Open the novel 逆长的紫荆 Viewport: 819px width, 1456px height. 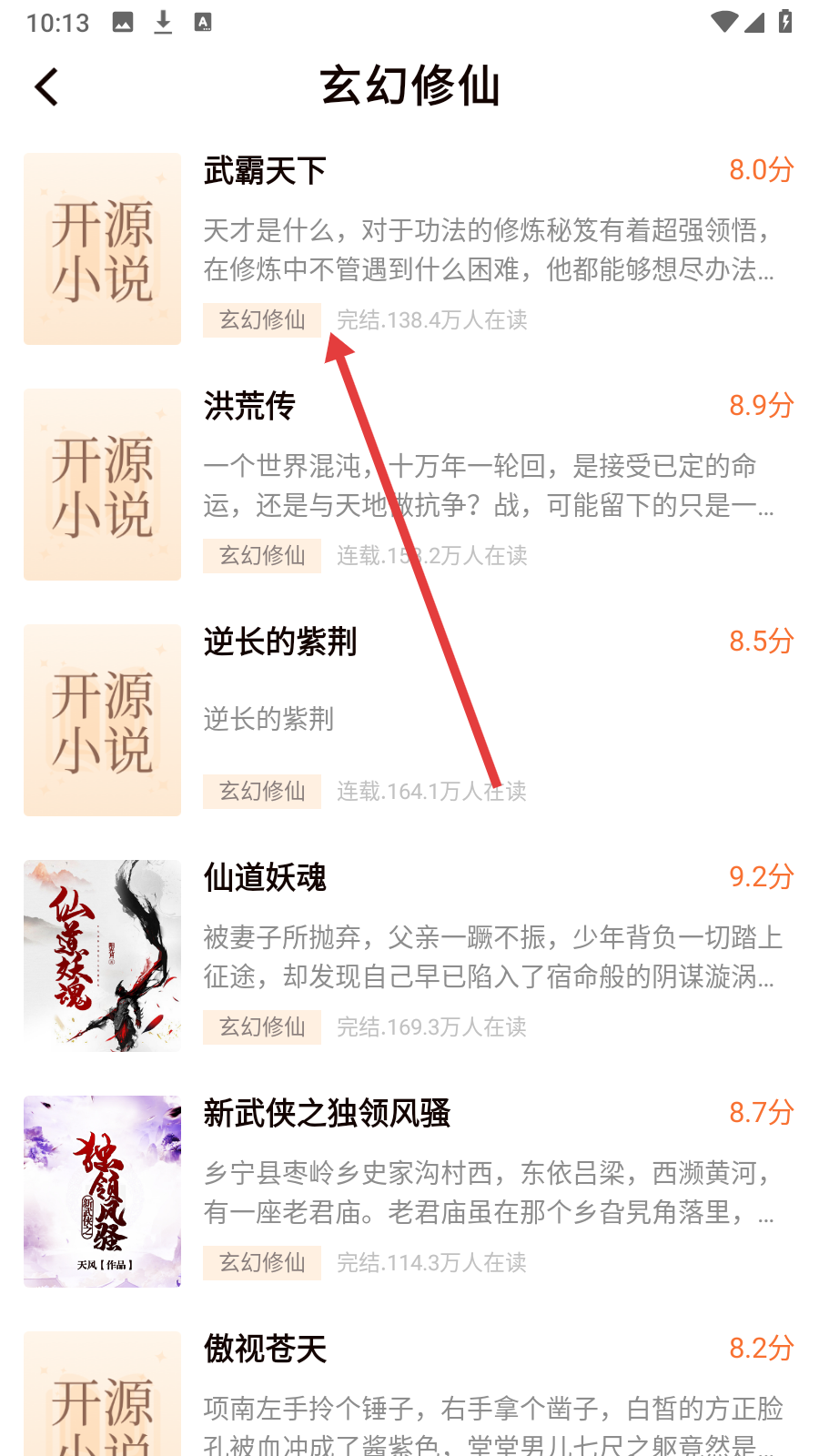(x=280, y=642)
